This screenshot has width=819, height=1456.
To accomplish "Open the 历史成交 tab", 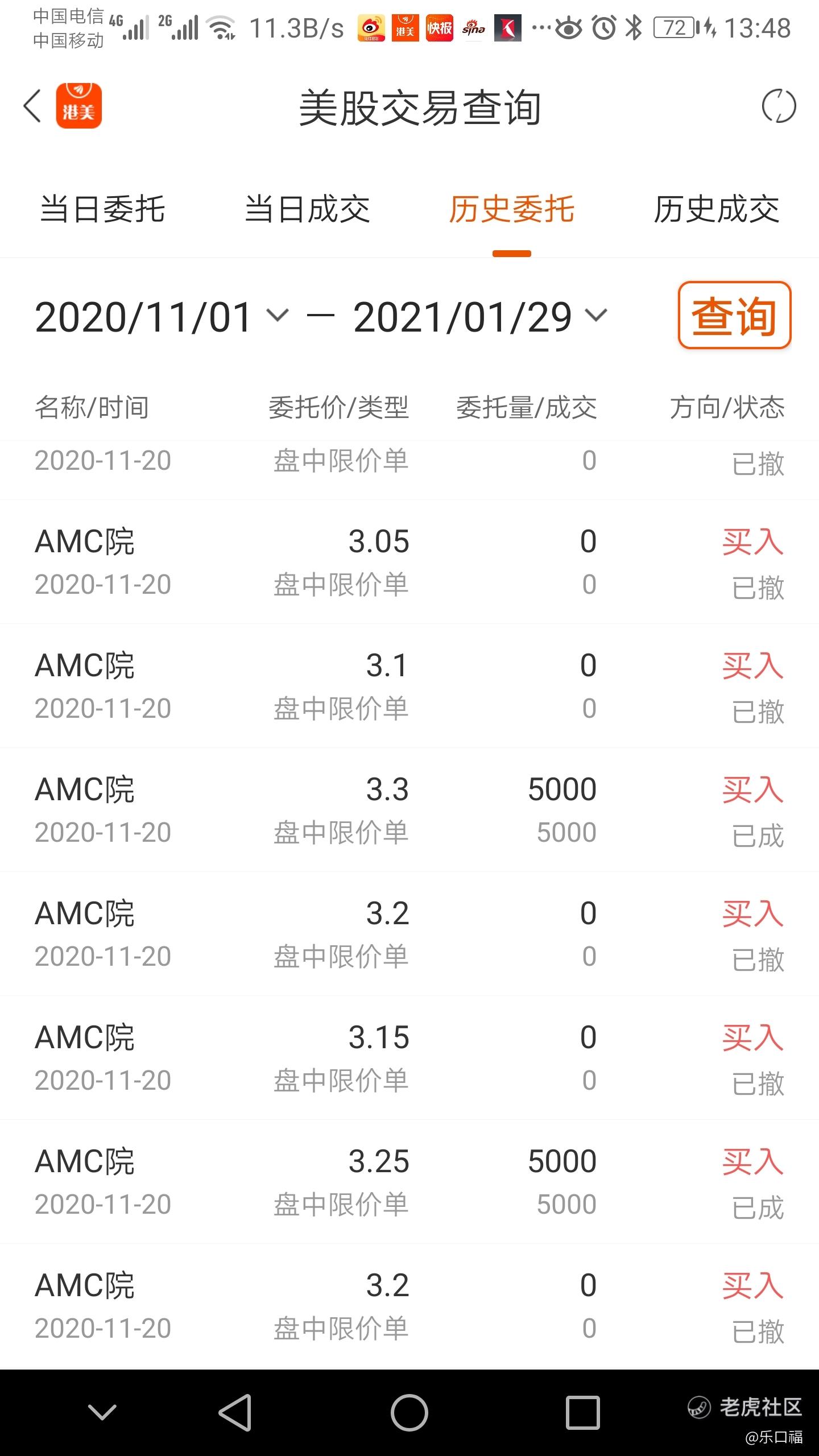I will click(716, 209).
